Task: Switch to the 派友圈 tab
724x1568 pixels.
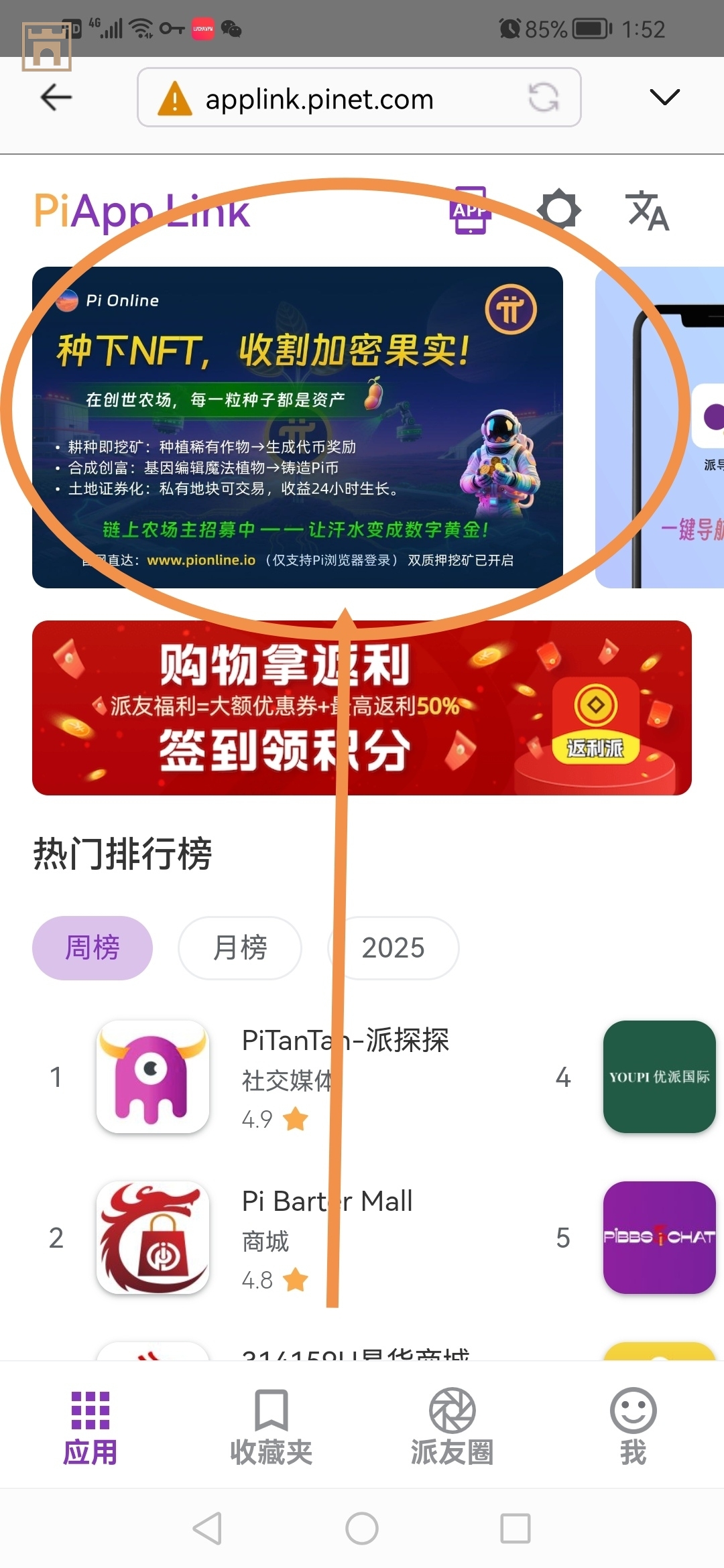Action: tap(452, 1426)
